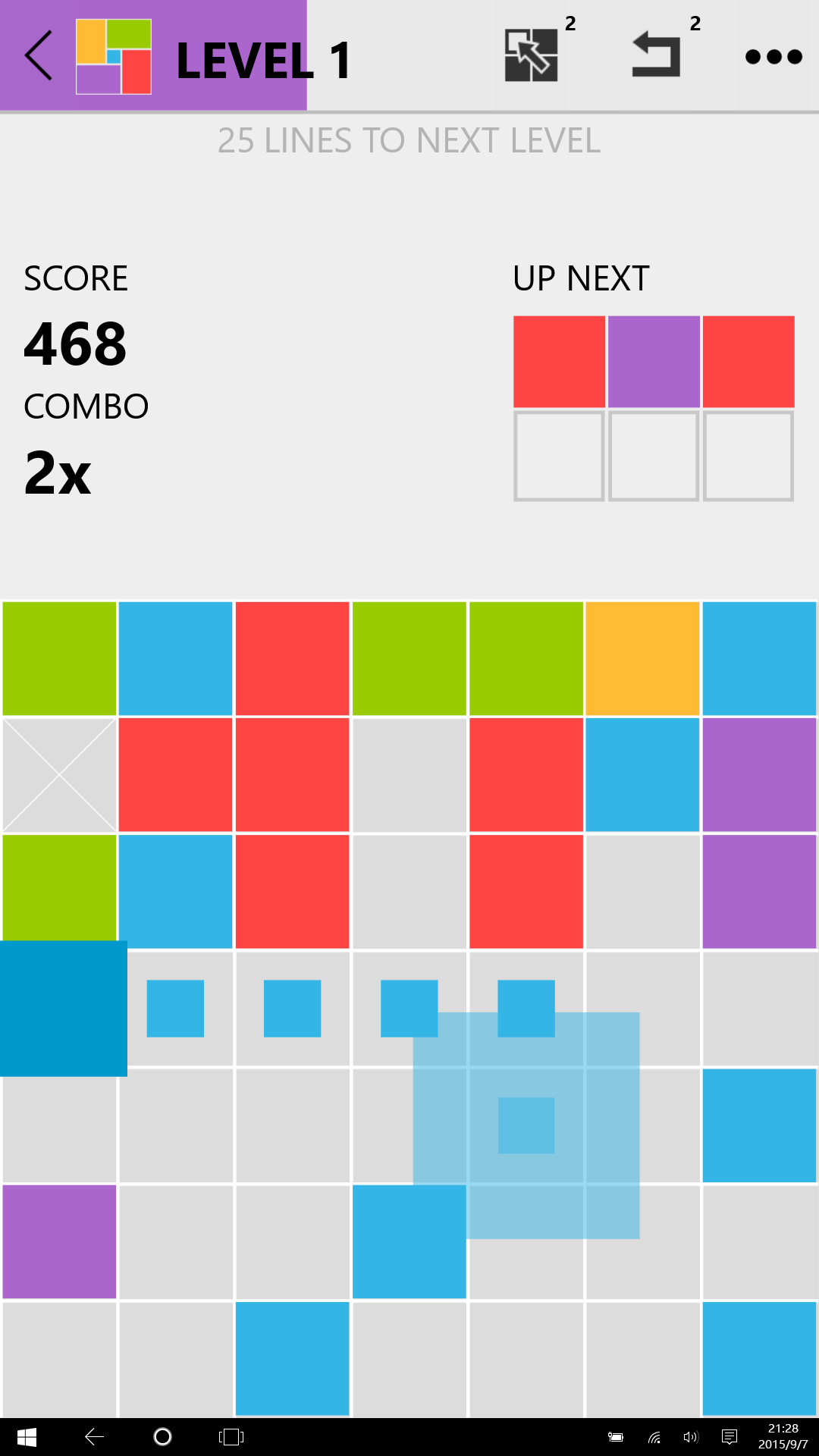Tap the system back arrow in taskbar

click(95, 1437)
